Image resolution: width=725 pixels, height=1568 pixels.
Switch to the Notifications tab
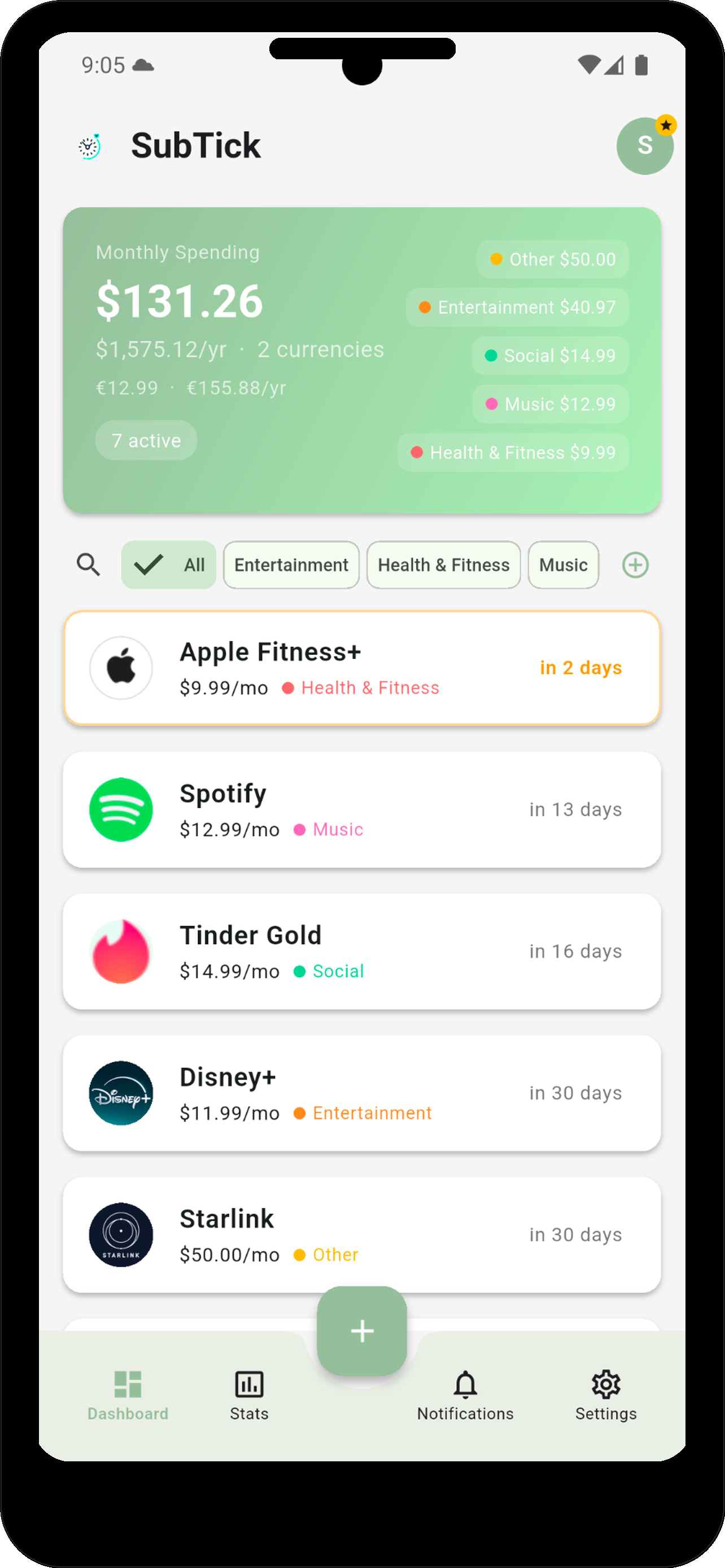pyautogui.click(x=465, y=1395)
